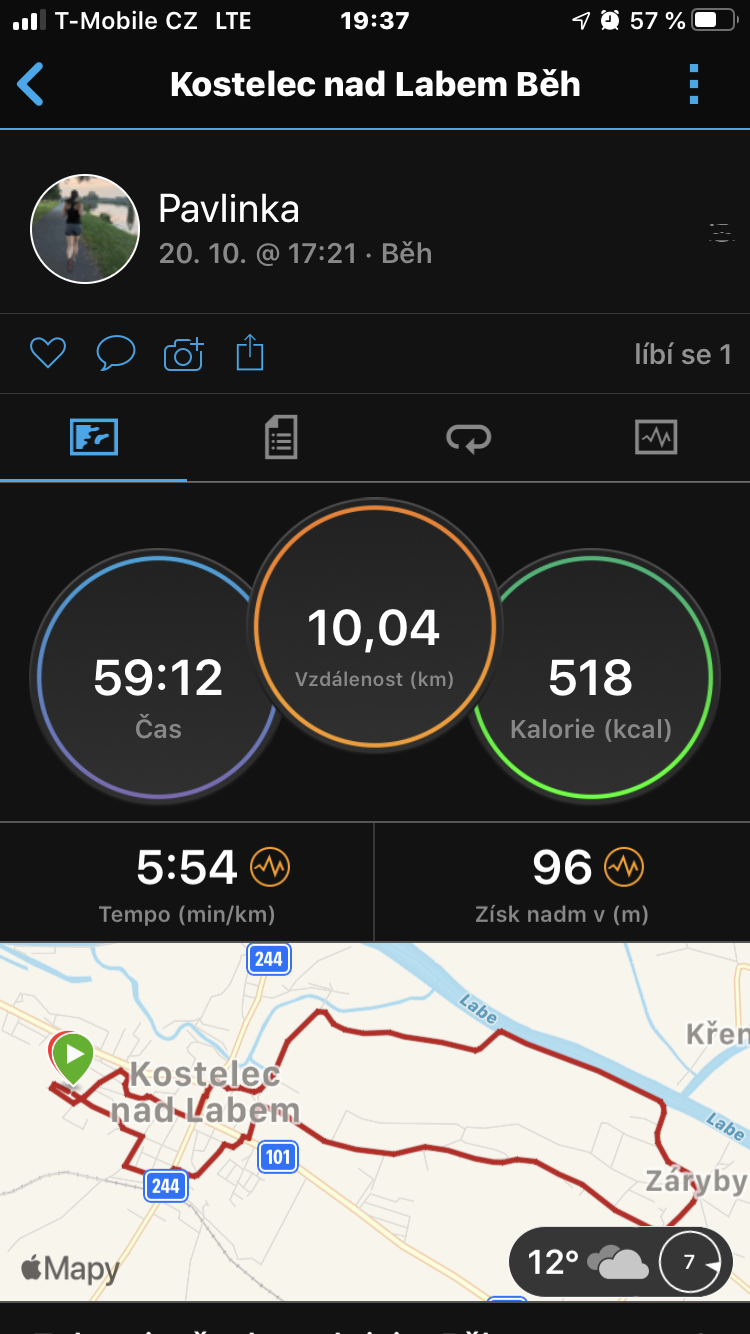
Task: Open the Tempo chart icon beside 5:54
Action: 270,866
